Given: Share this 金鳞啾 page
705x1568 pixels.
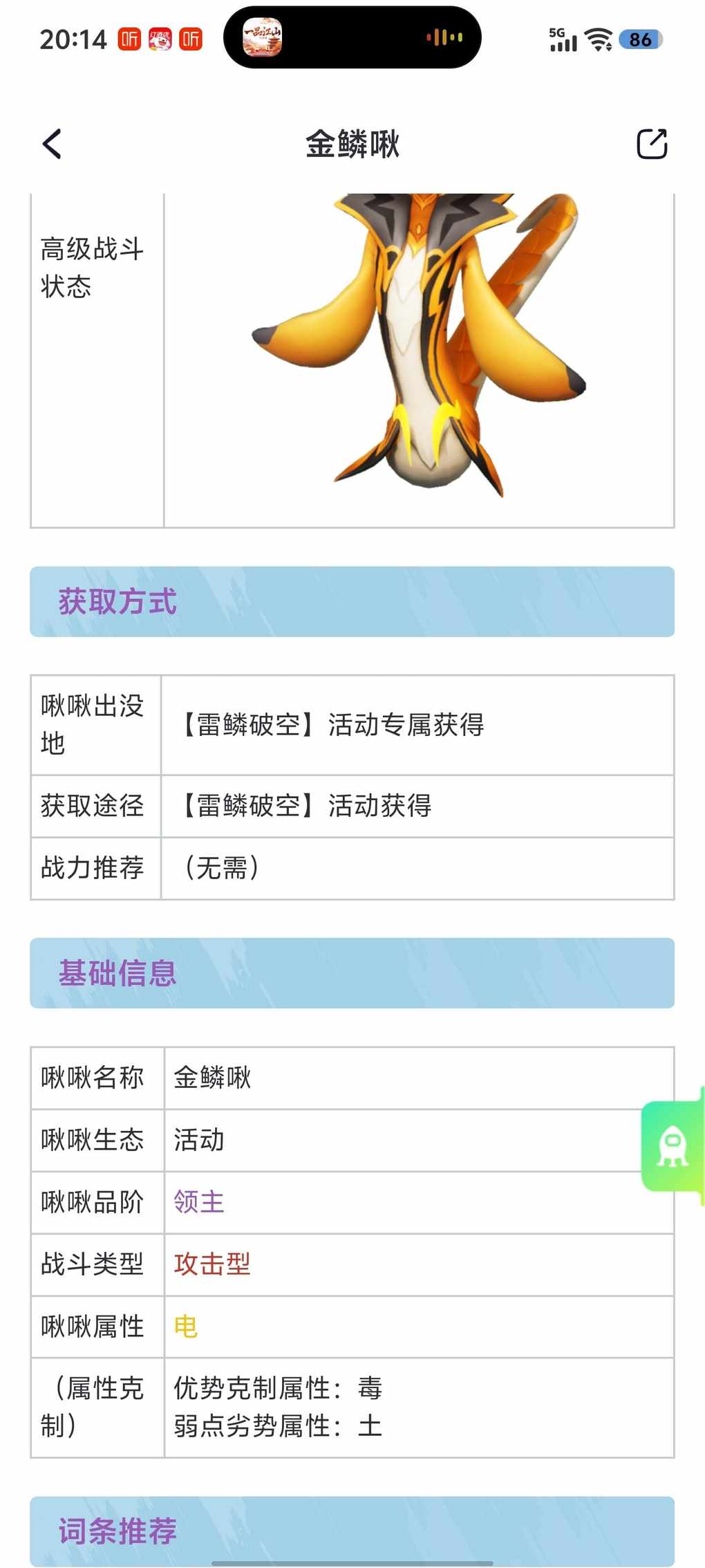Looking at the screenshot, I should point(651,144).
